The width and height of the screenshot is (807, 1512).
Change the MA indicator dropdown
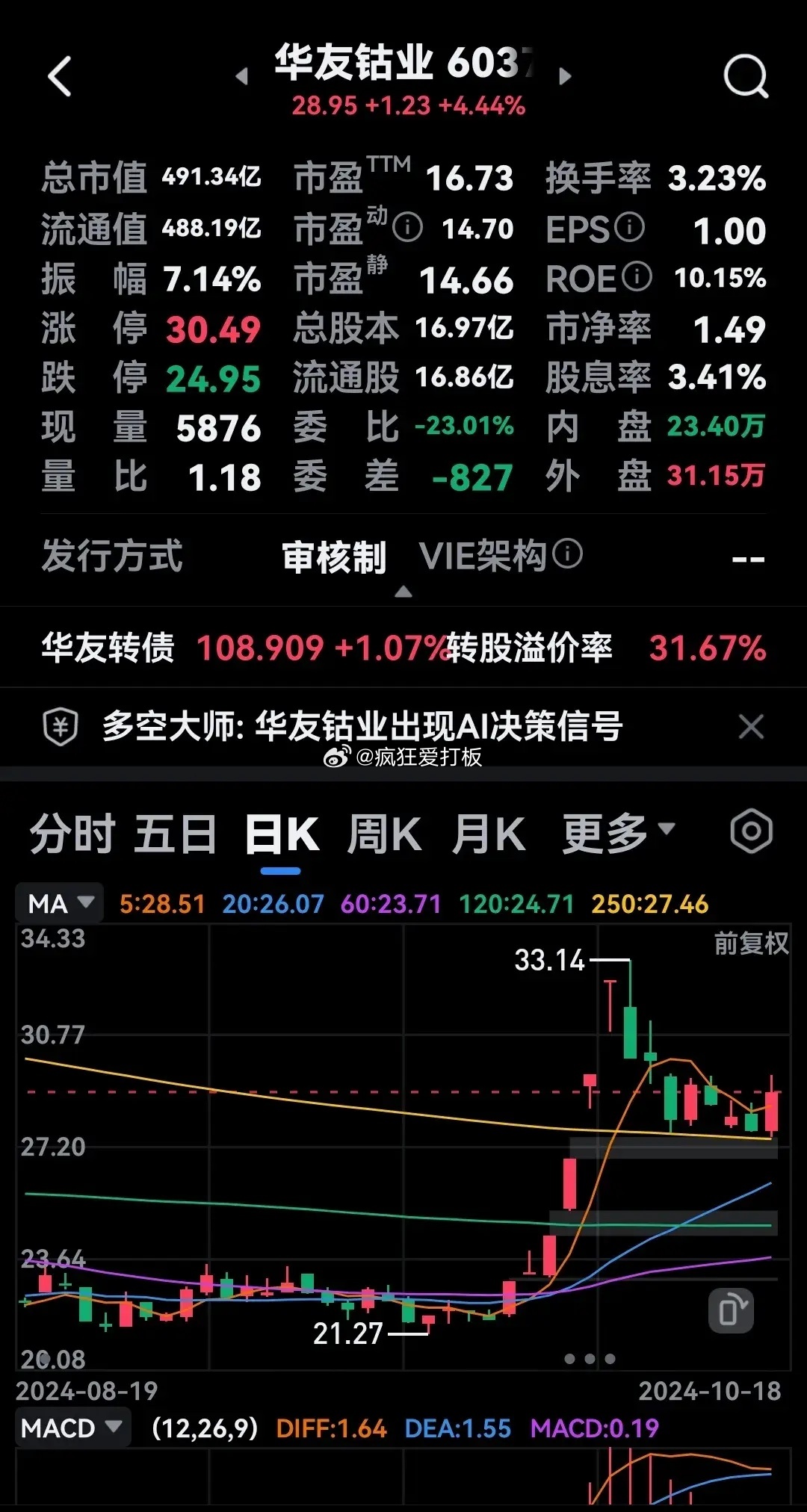(x=60, y=904)
